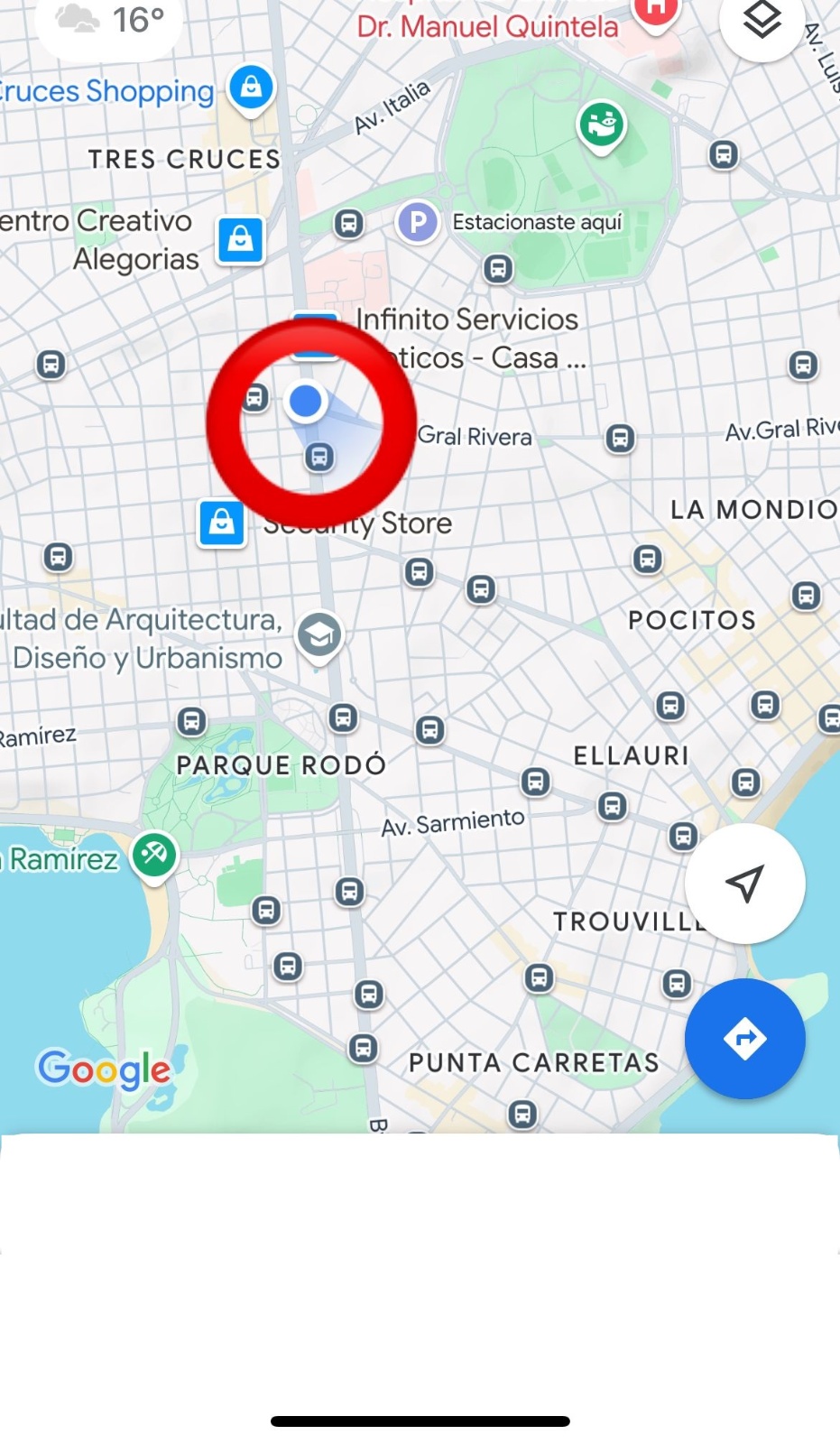Tap the blue current location dot

coord(306,401)
